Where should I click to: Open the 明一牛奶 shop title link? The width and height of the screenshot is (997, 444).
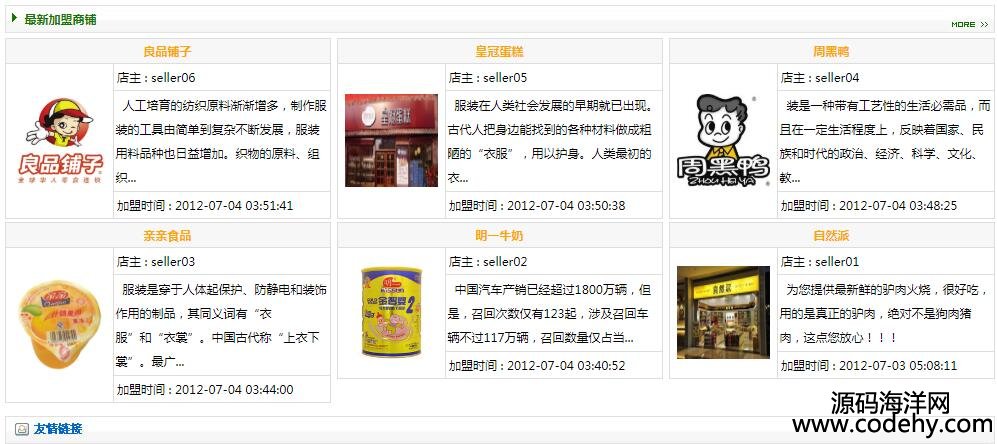click(x=499, y=236)
